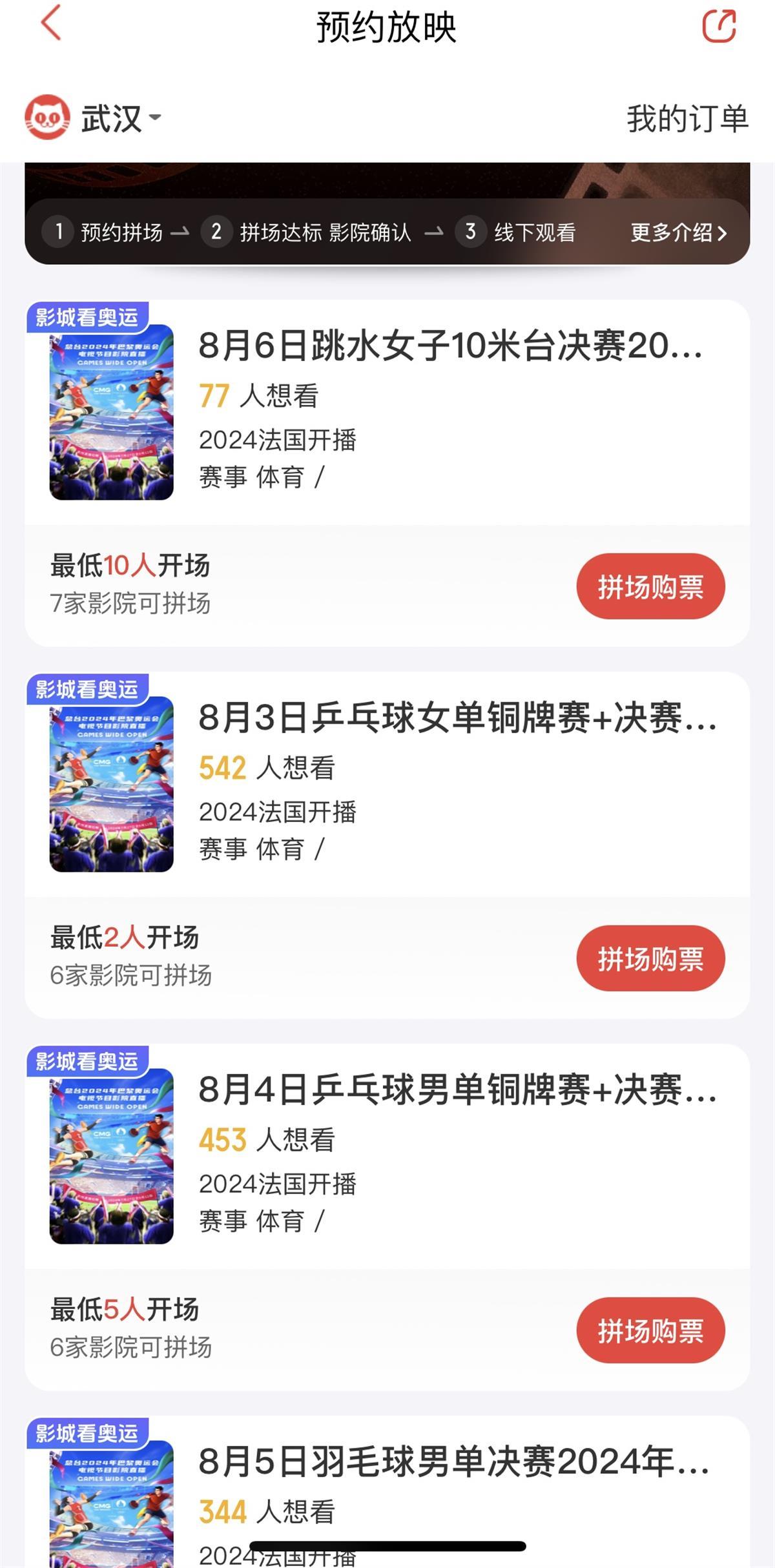This screenshot has width=775, height=1568.
Task: Open the 8月4日乒乓球男单铜牌赛 card
Action: [x=456, y=1090]
